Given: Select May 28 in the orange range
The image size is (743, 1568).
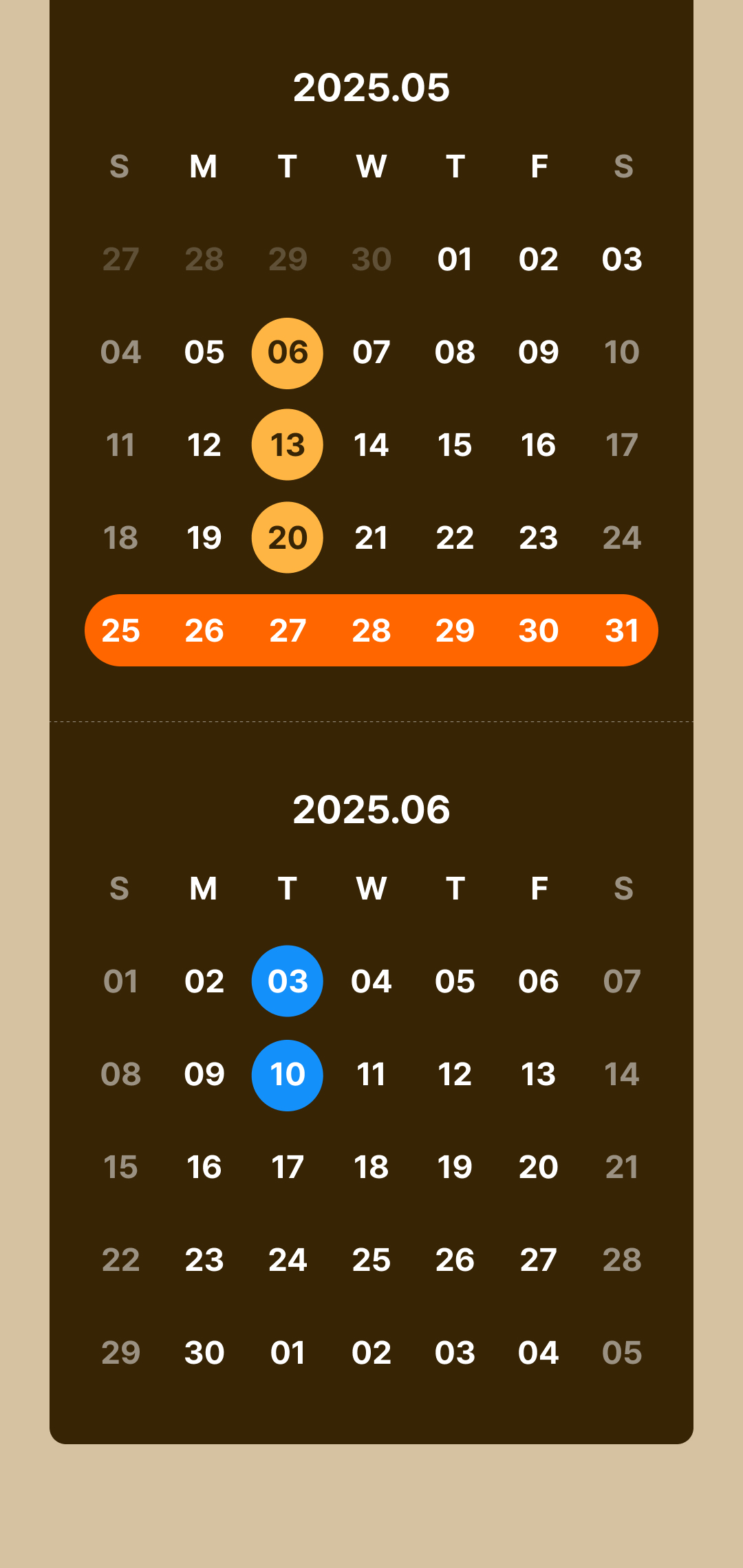Looking at the screenshot, I should [x=371, y=631].
